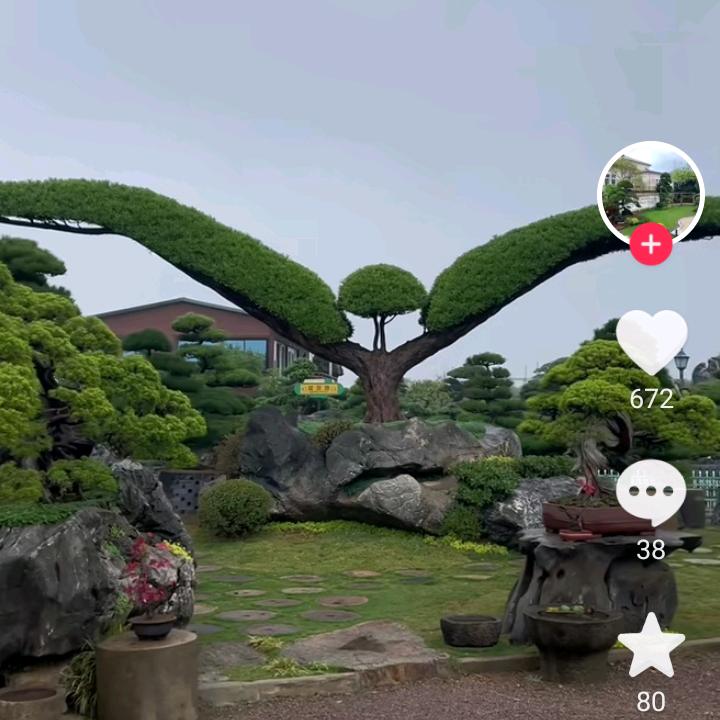Open the comments on this video

click(651, 493)
